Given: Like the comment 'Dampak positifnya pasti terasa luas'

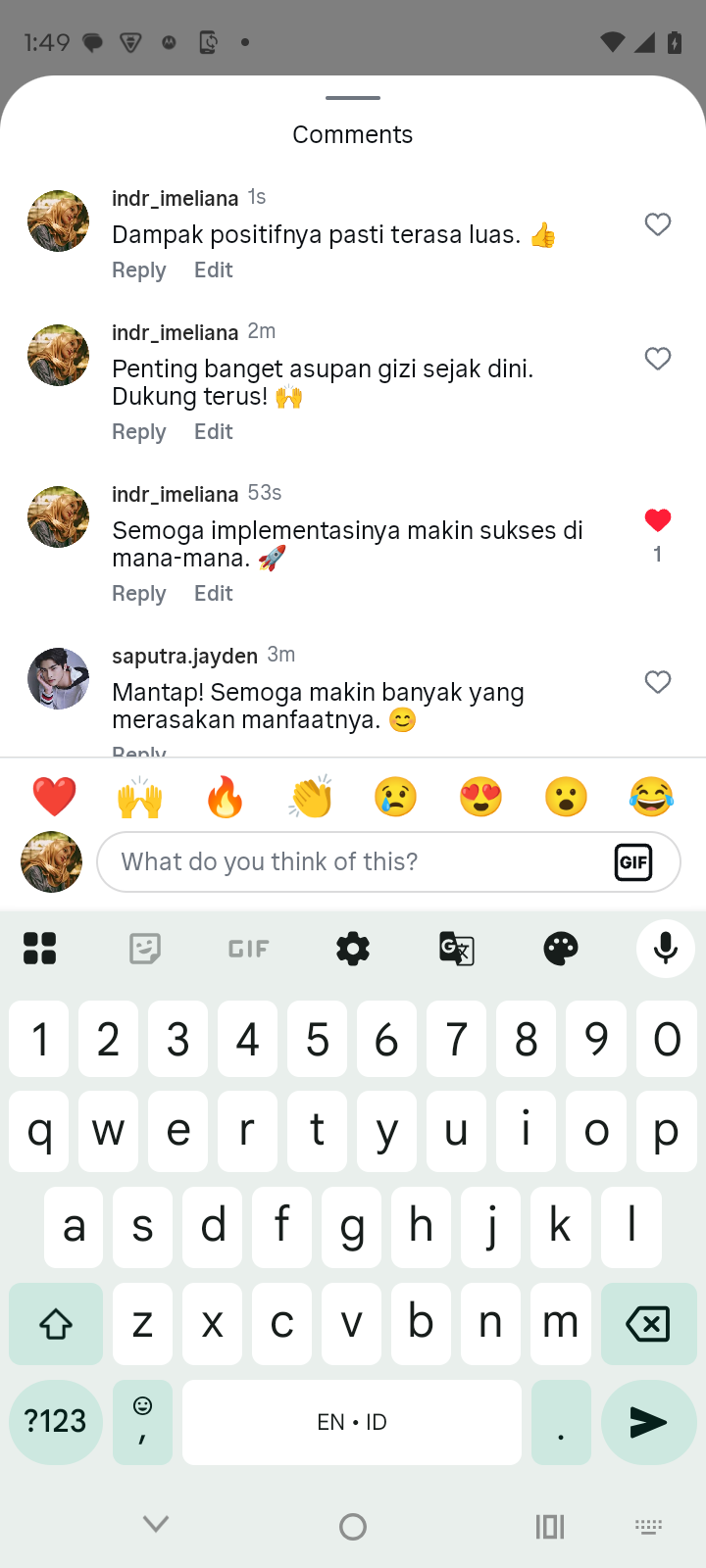Looking at the screenshot, I should tap(657, 224).
